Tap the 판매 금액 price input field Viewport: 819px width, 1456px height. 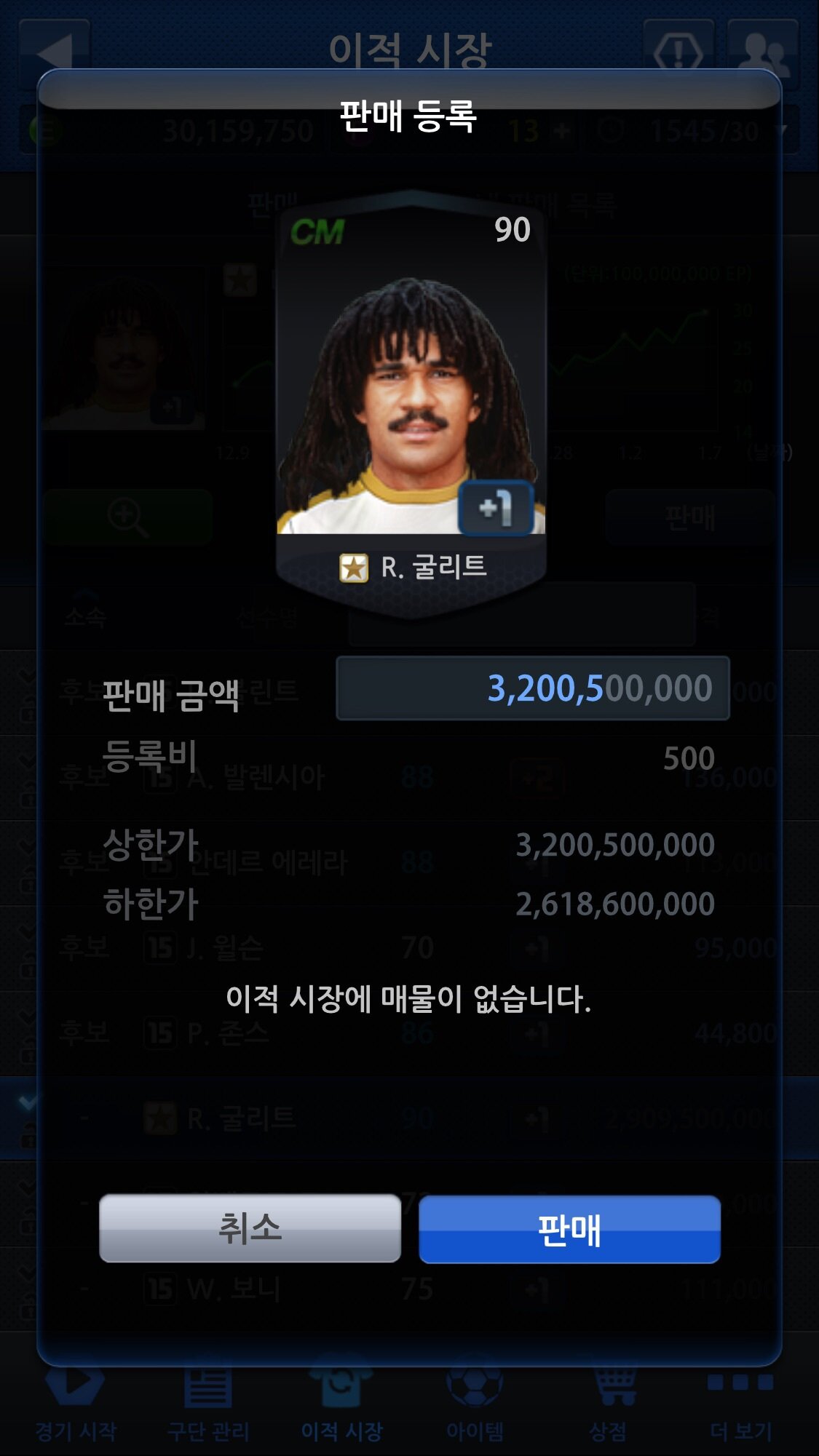[532, 688]
